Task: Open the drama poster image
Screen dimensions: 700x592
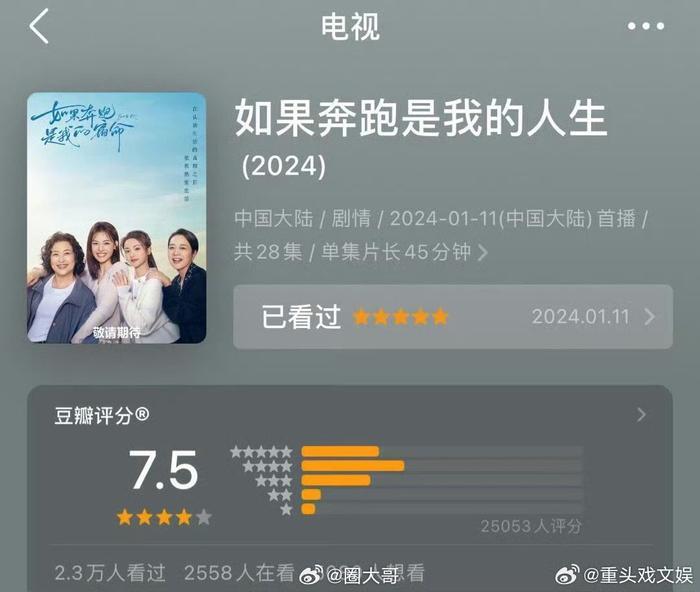Action: pos(116,218)
